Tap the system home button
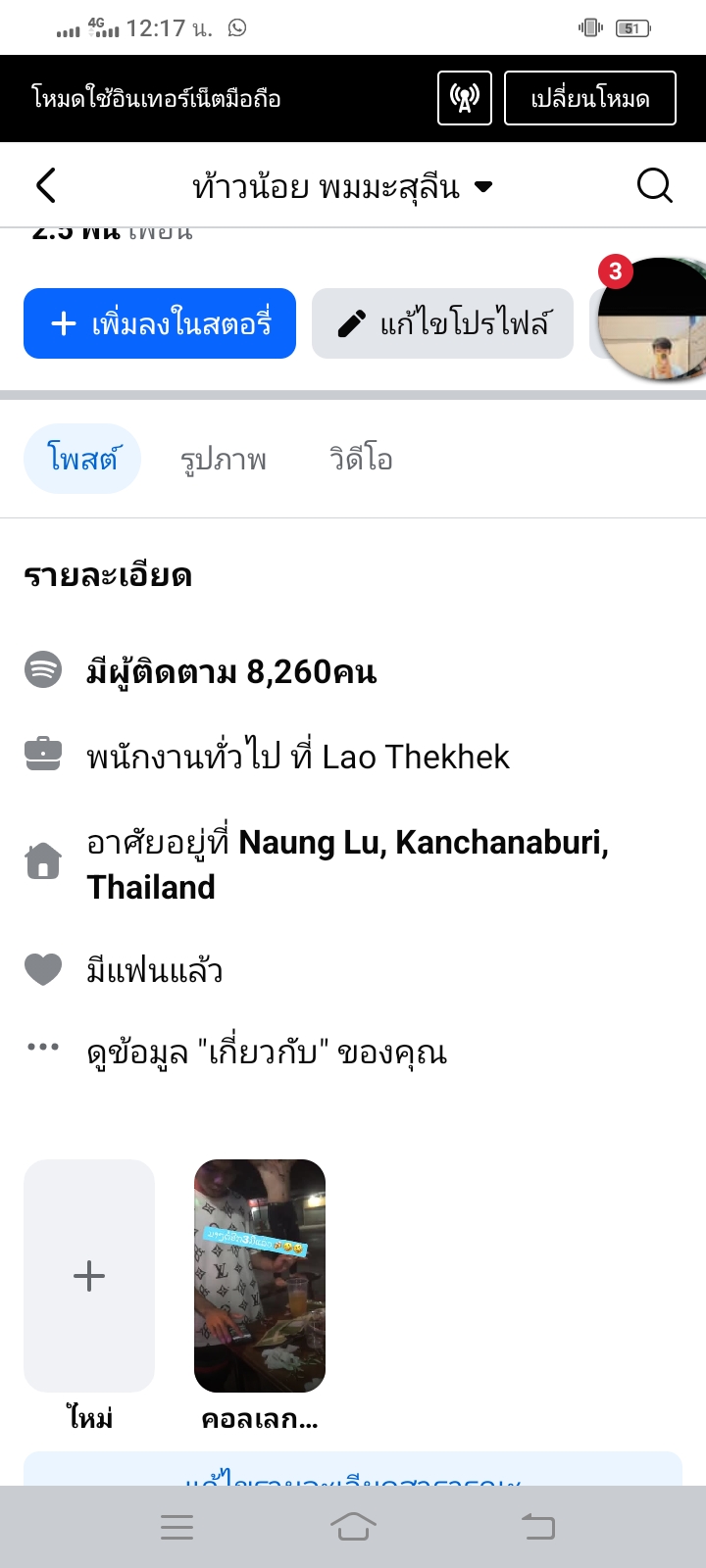 (x=353, y=1527)
